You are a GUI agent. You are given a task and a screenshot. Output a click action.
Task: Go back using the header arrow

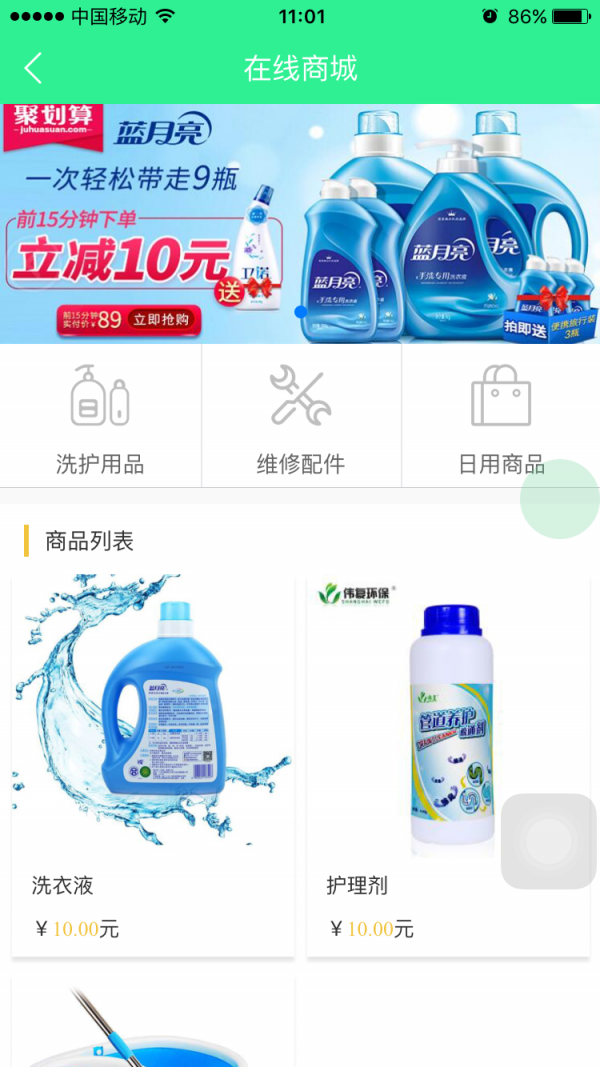click(33, 68)
